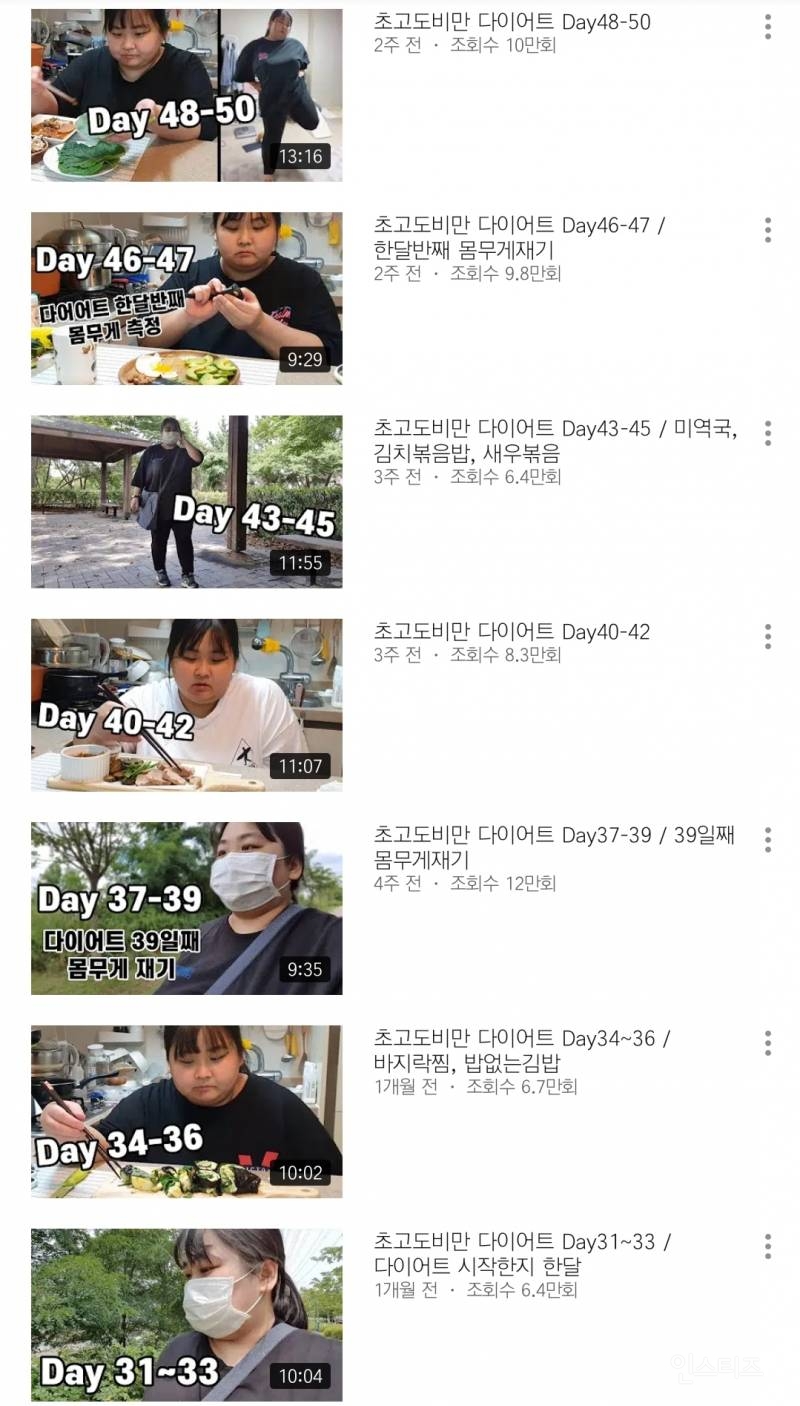Open the Day 34-36 video via thumbnail

(185, 1108)
